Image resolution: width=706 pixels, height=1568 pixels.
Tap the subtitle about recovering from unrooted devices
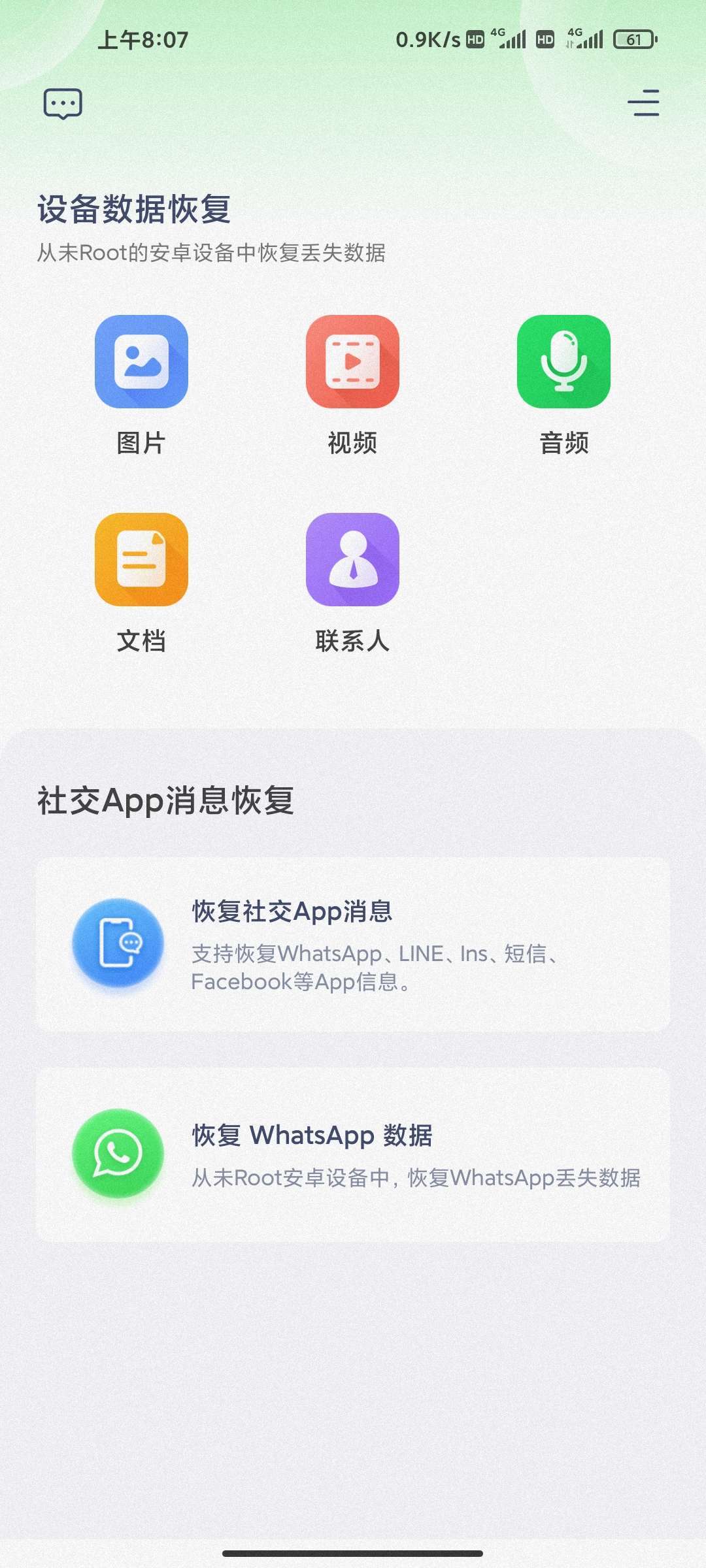[x=212, y=256]
